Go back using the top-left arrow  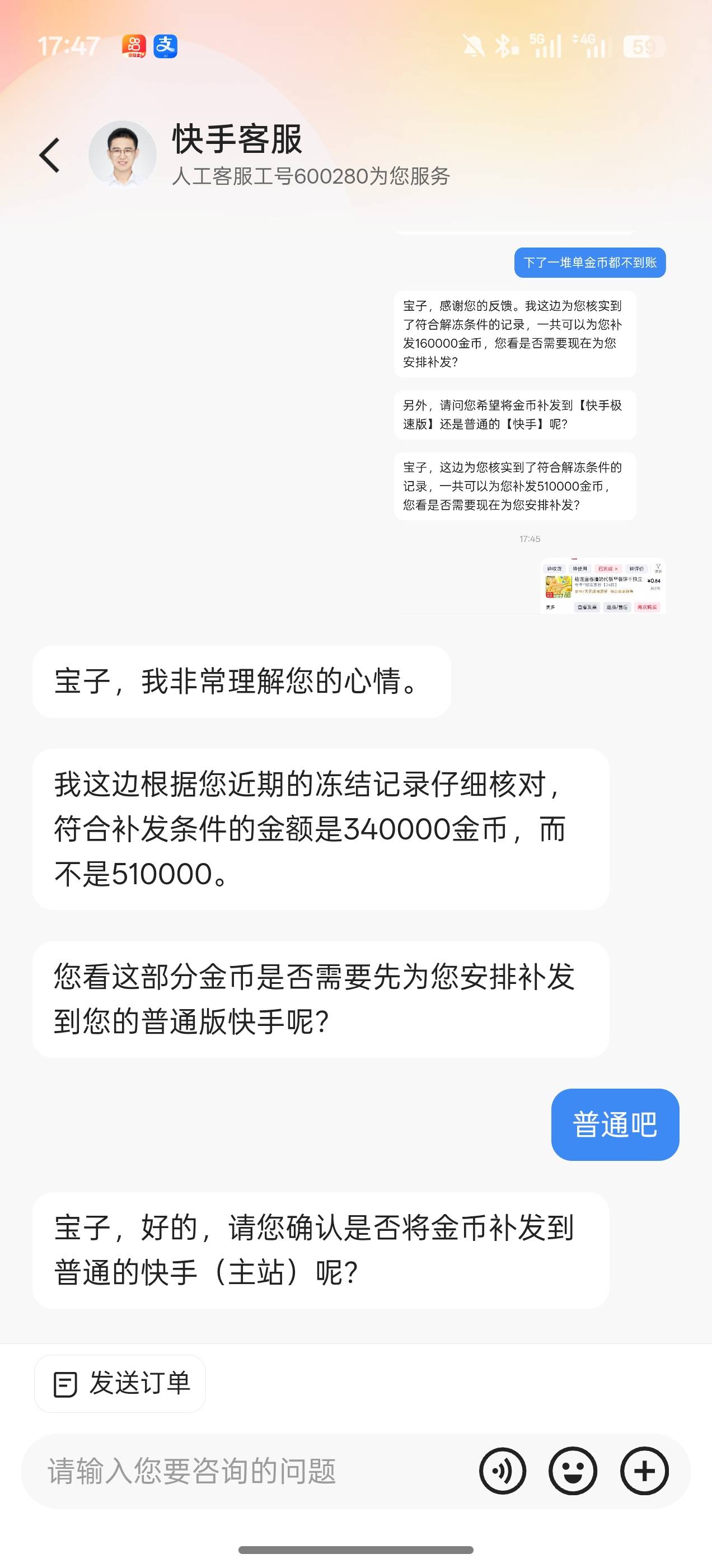click(x=50, y=155)
